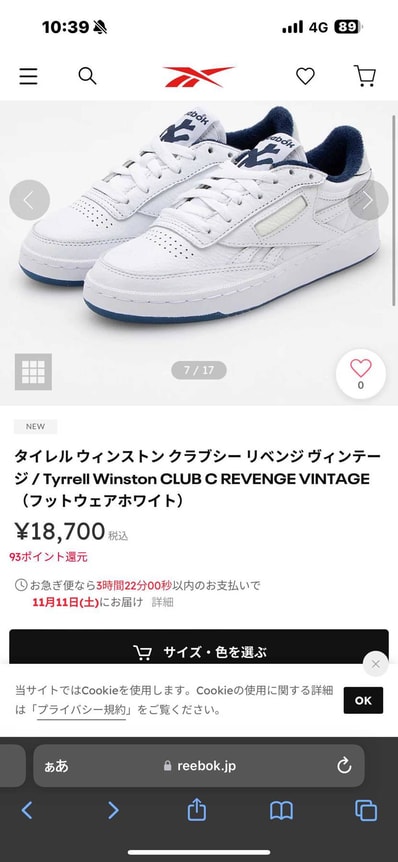
Task: Show the next product image
Action: click(x=368, y=200)
